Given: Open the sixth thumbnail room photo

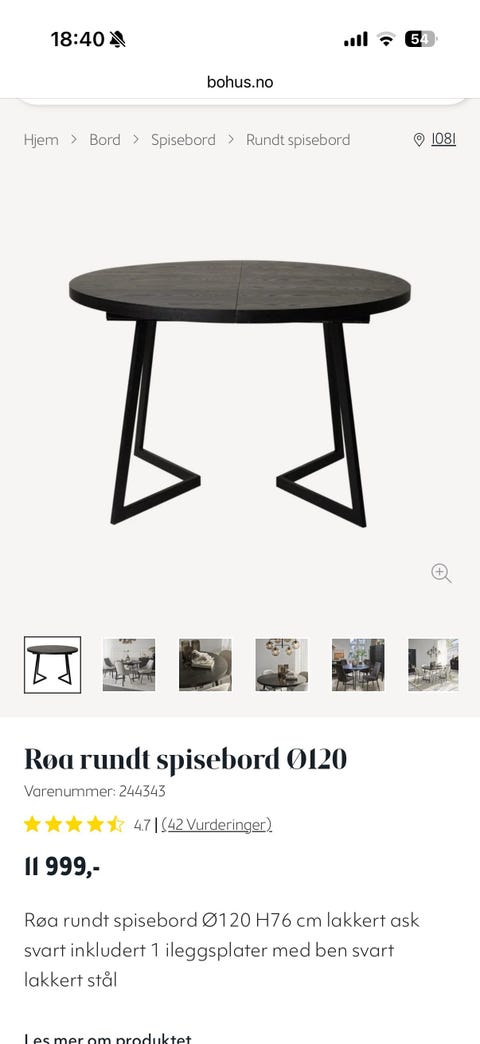Looking at the screenshot, I should point(433,664).
